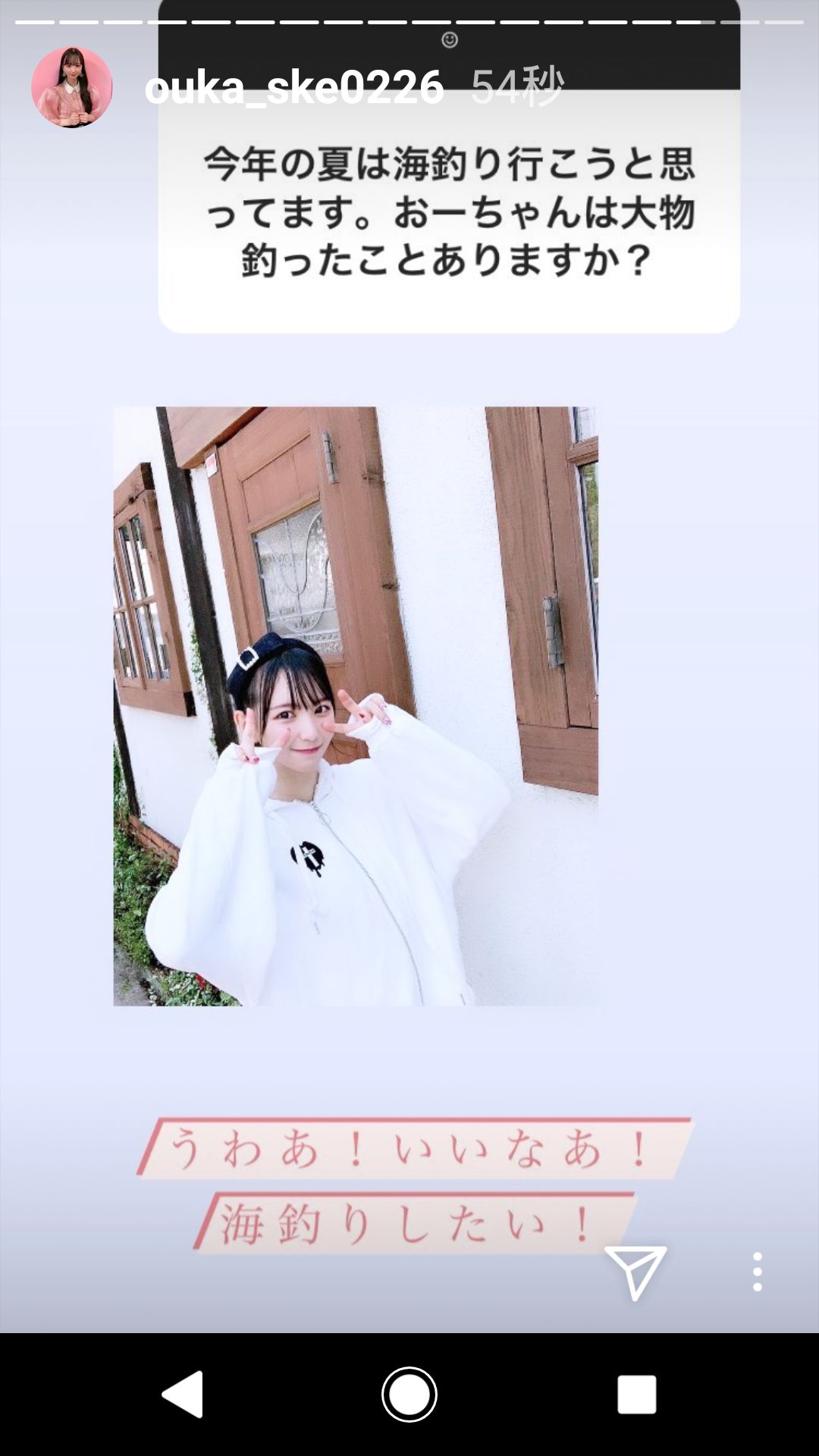Open ouka_ske0226 profile picture
The height and width of the screenshot is (1456, 819).
tap(72, 87)
